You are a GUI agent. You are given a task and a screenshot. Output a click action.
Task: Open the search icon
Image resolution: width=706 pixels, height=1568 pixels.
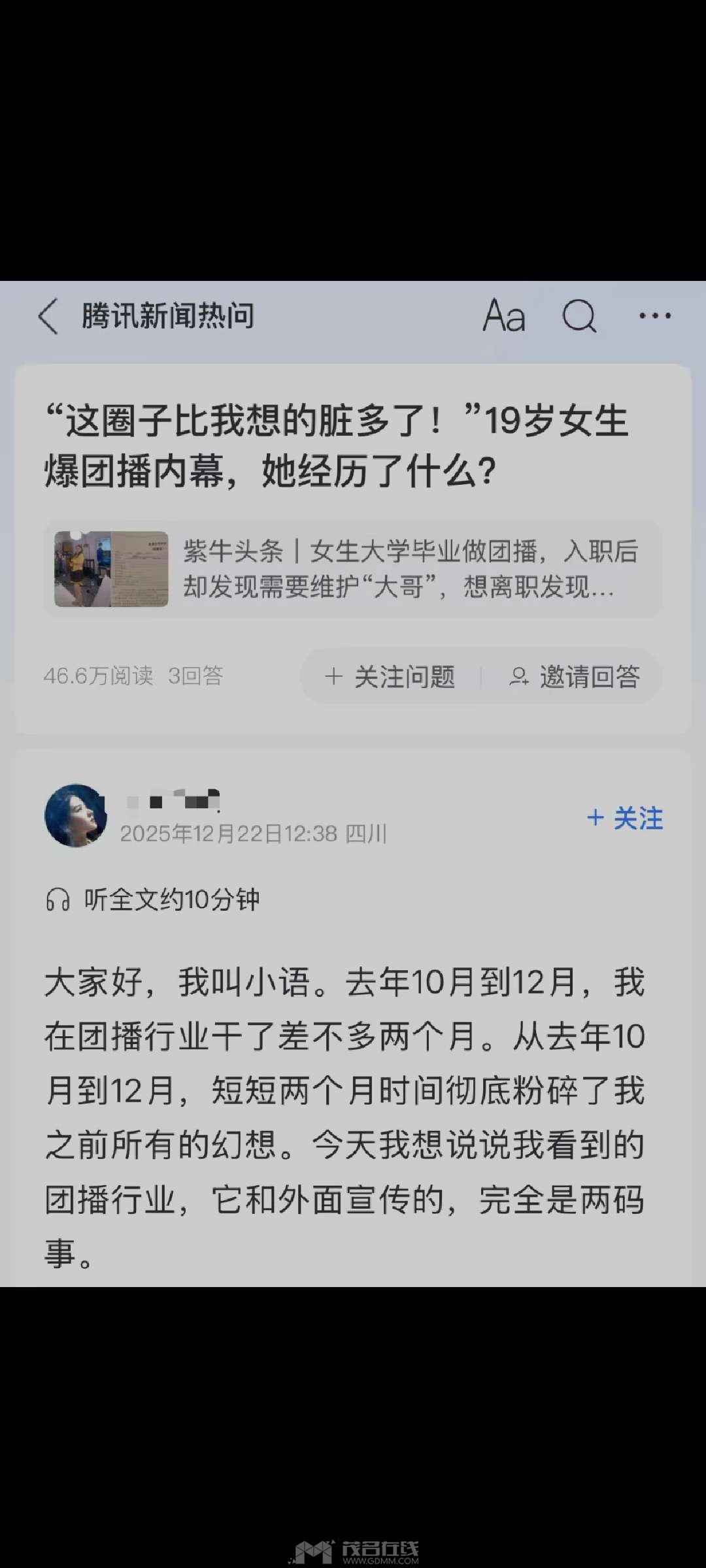(579, 316)
